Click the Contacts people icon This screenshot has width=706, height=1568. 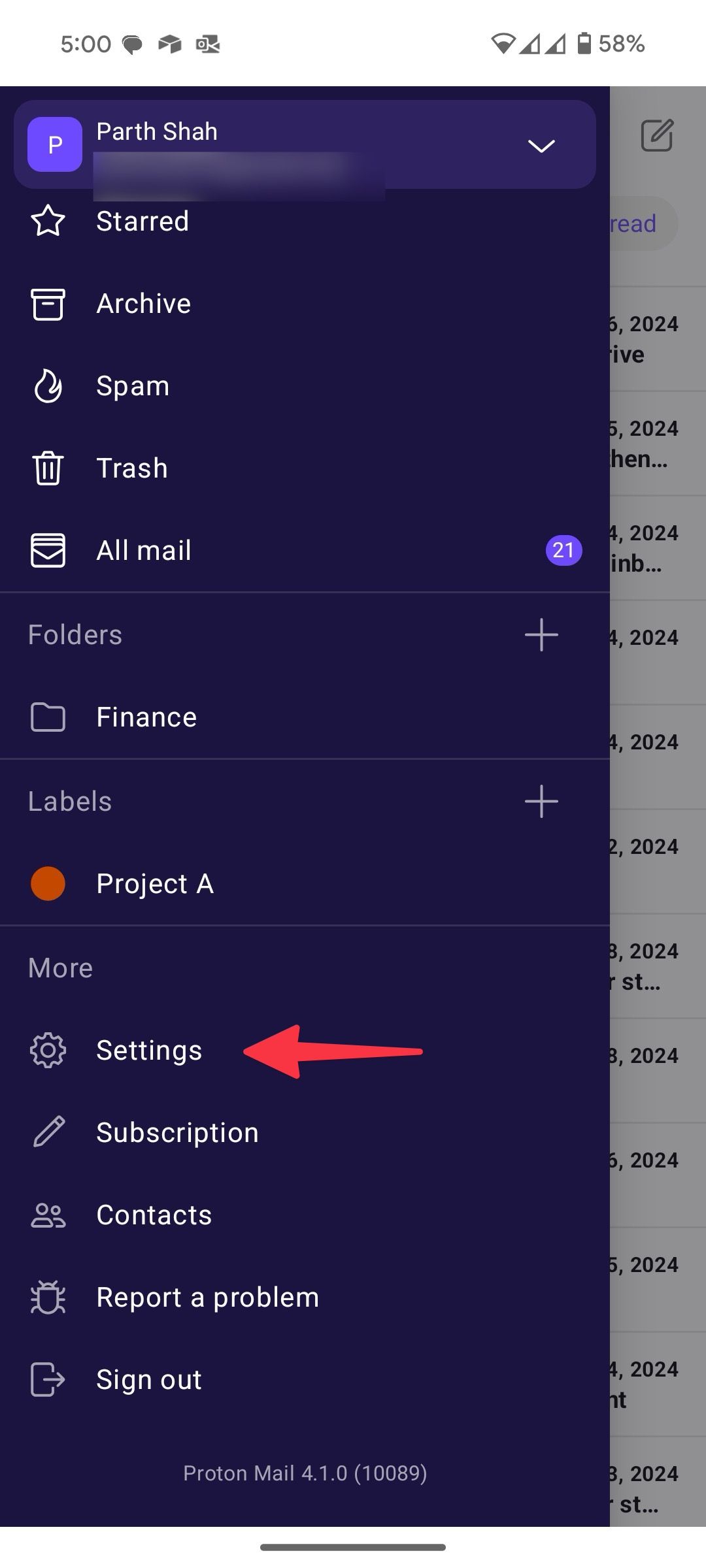pyautogui.click(x=47, y=1215)
